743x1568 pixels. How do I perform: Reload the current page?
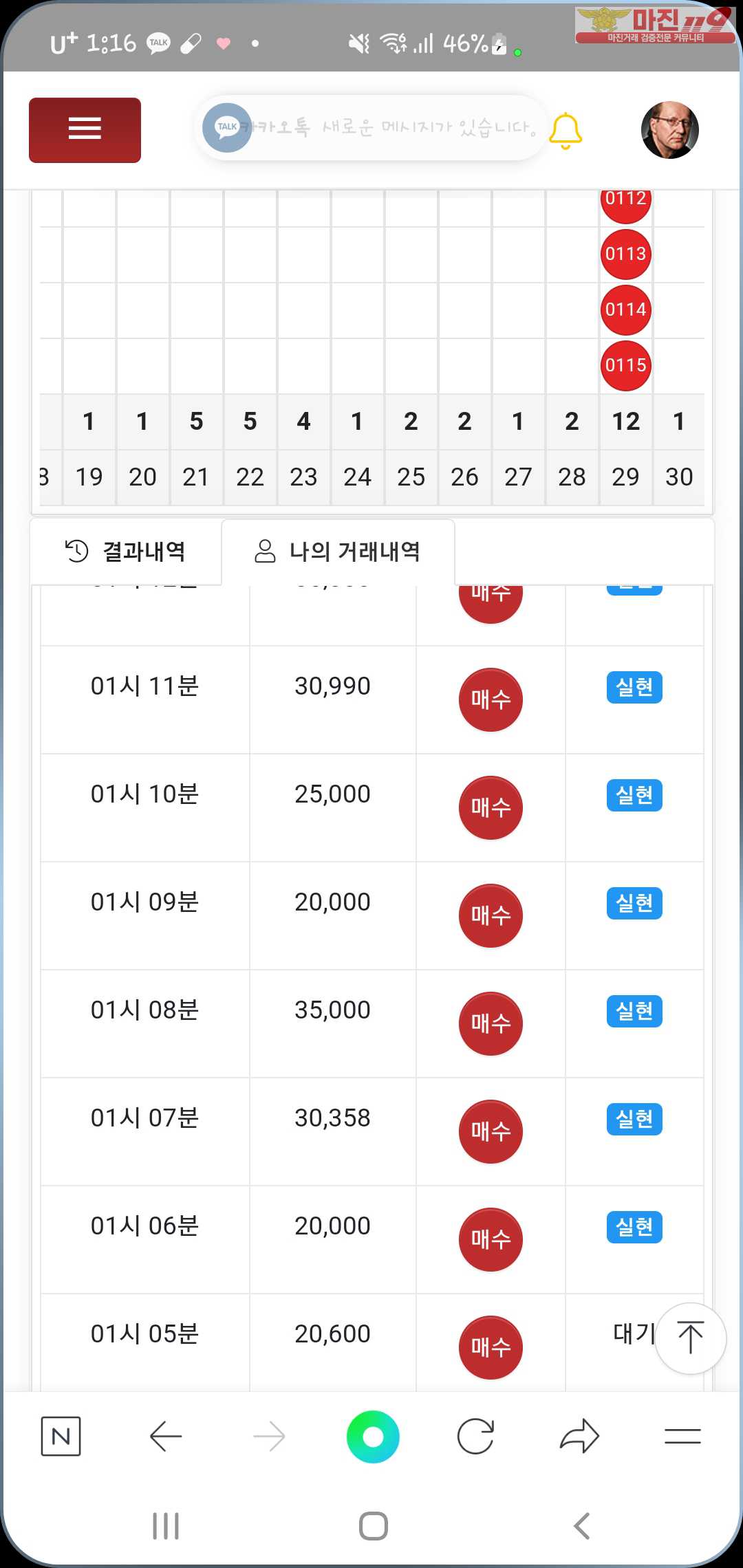tap(475, 1436)
